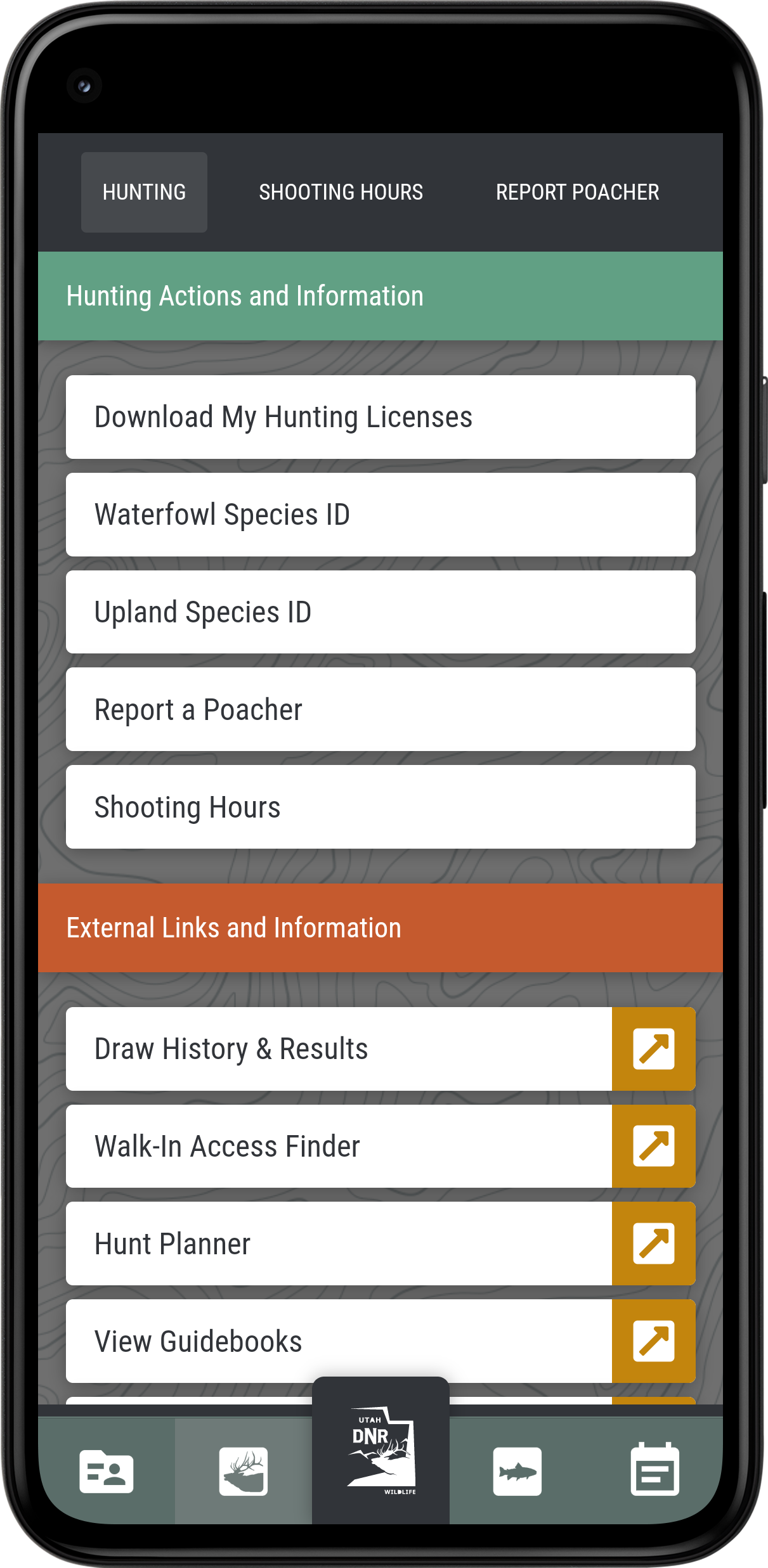Tap the Report a Poacher row
This screenshot has width=768, height=1568.
pos(381,709)
